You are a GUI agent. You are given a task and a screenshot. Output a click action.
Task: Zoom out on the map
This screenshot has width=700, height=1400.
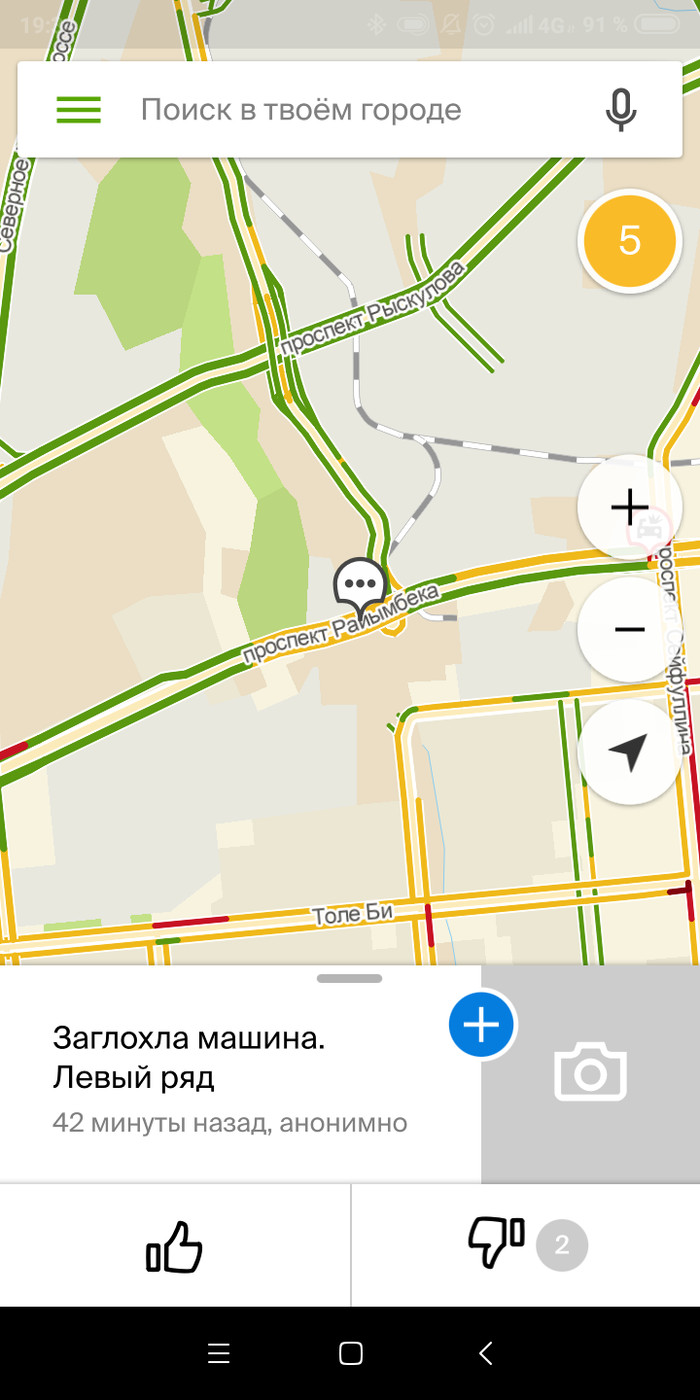tap(629, 629)
